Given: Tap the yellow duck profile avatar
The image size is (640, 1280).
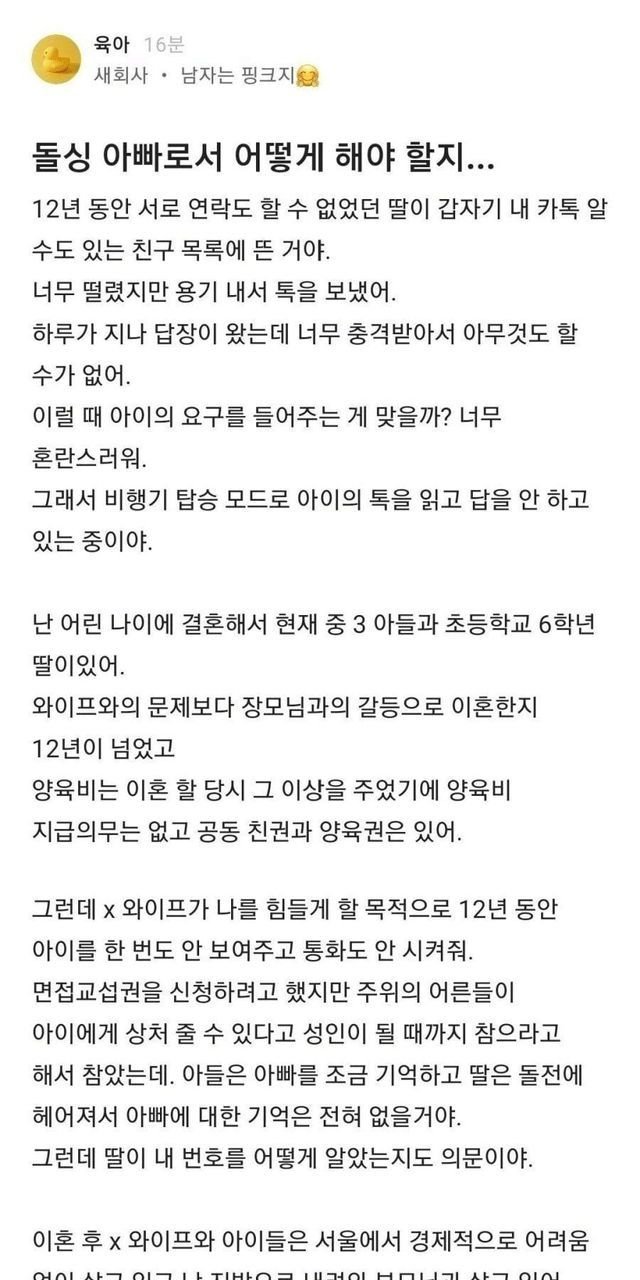Looking at the screenshot, I should 56,60.
